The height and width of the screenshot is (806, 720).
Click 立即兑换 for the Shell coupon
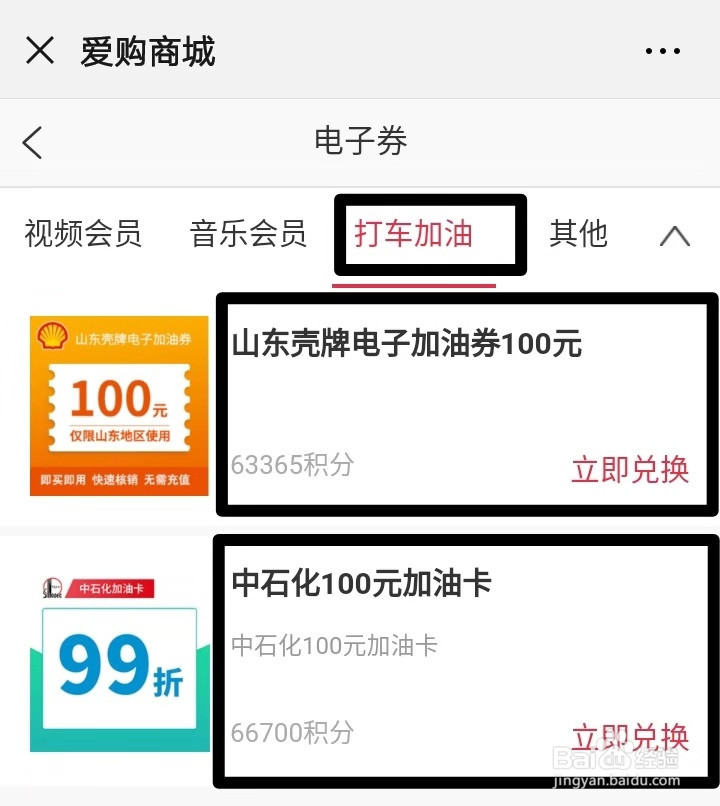(629, 467)
